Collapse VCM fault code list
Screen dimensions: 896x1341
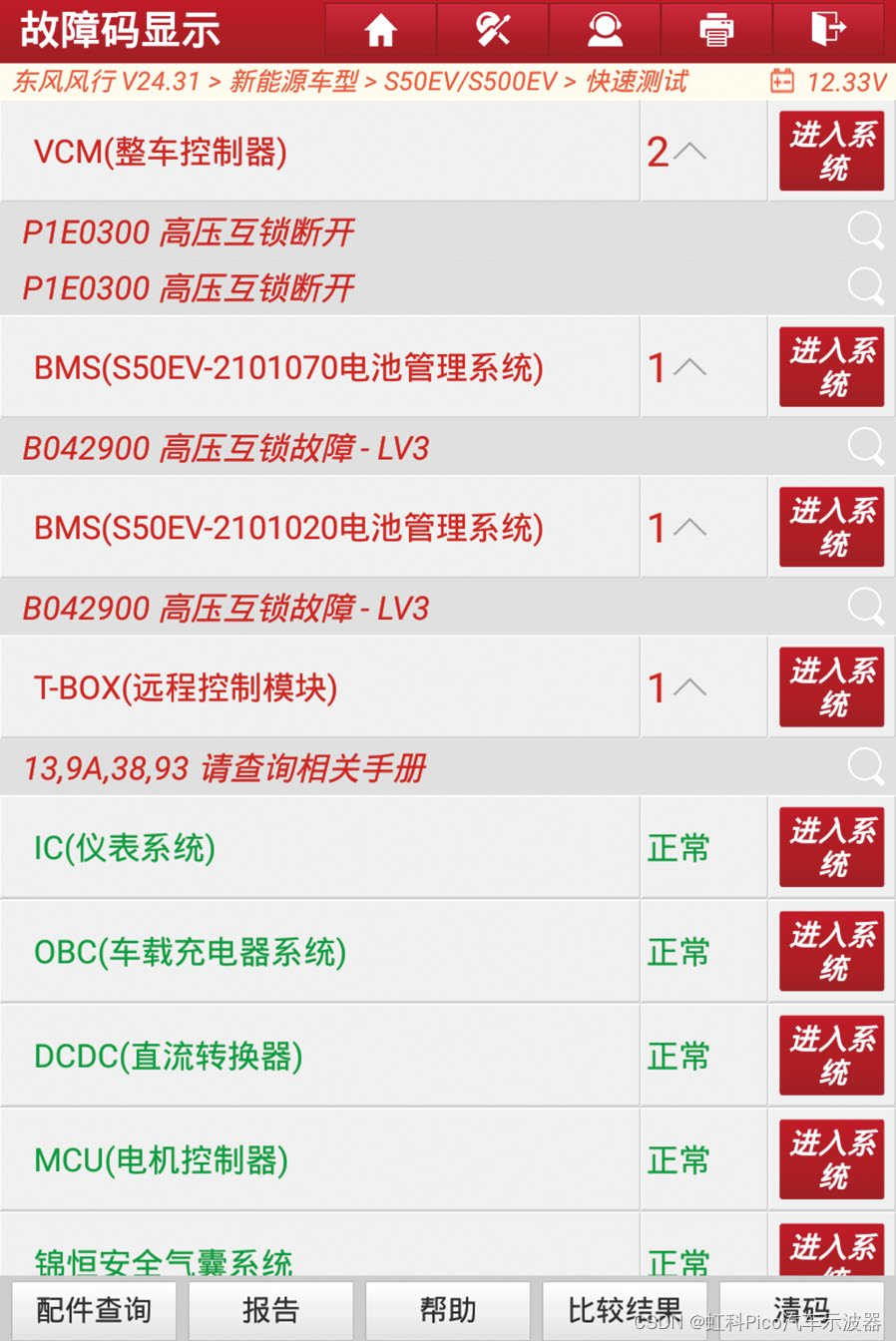pos(689,152)
